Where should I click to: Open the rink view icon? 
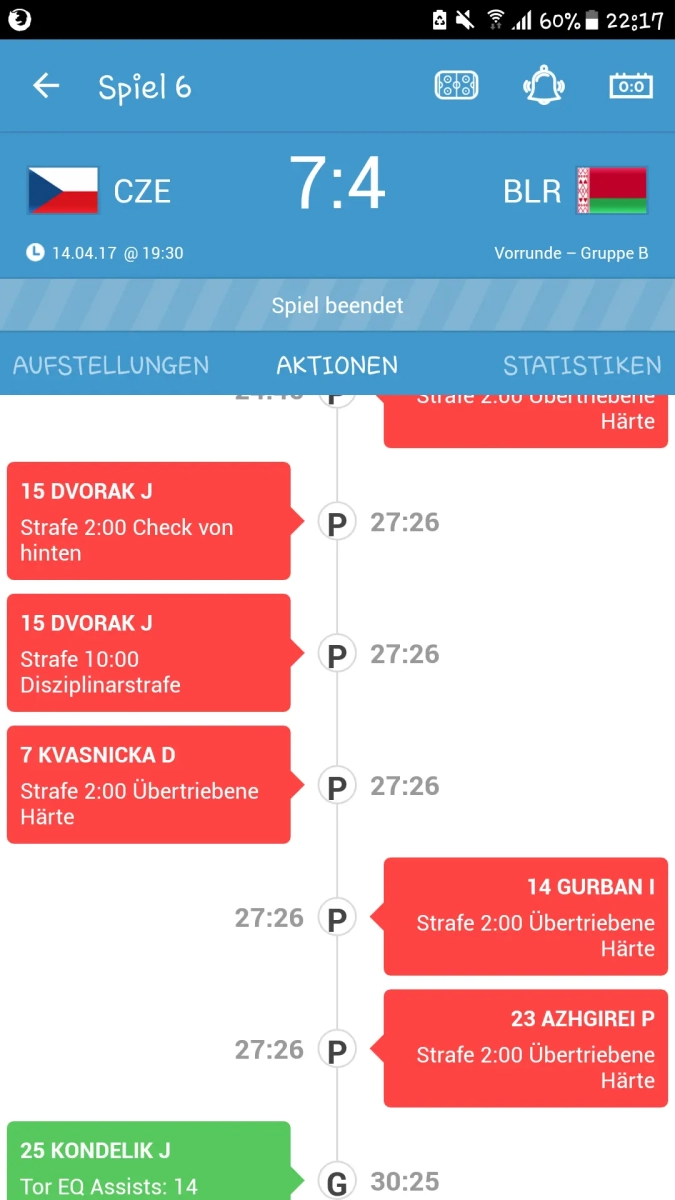tap(456, 86)
